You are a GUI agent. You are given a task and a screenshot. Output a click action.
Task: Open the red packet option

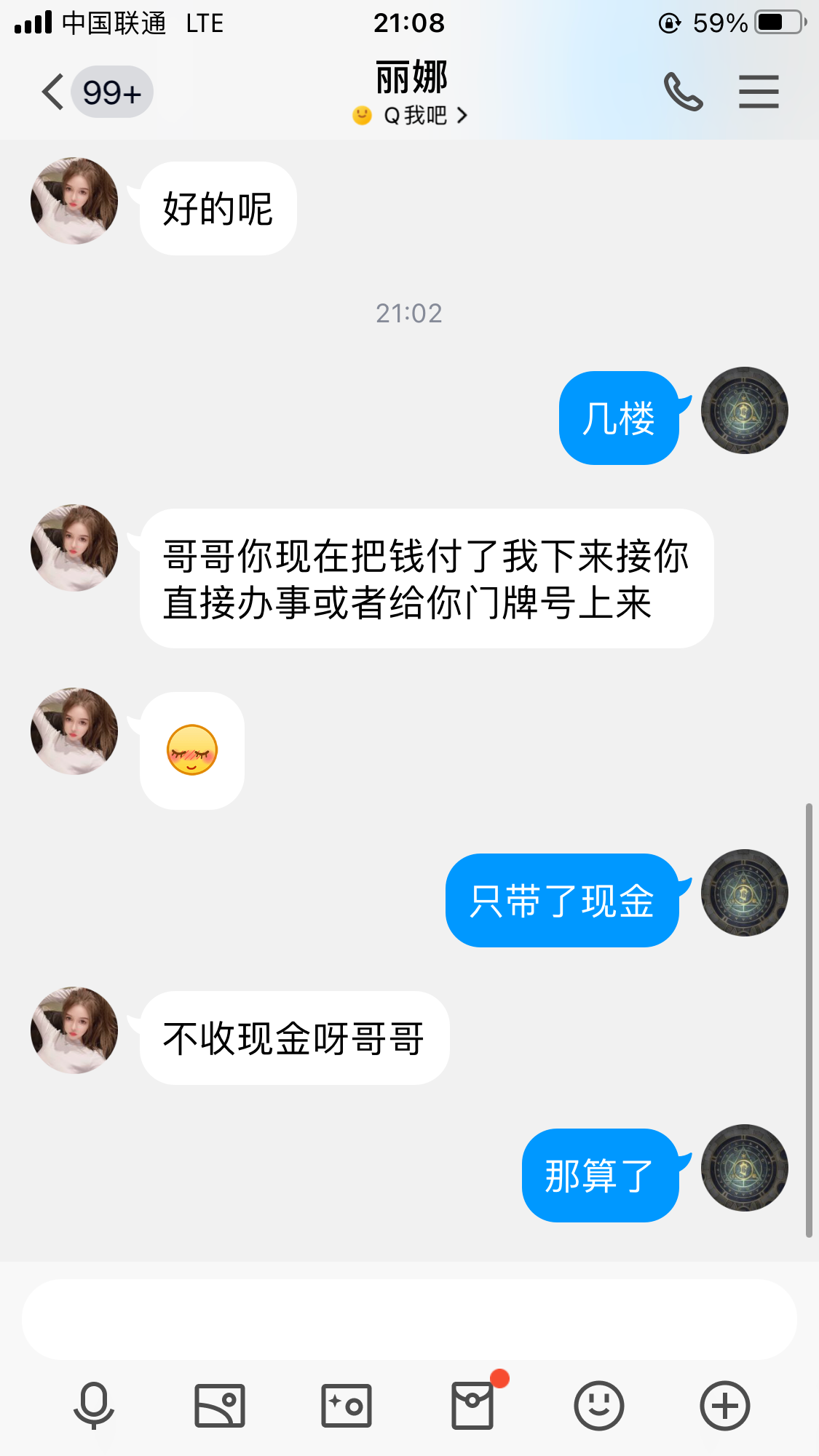(473, 1406)
